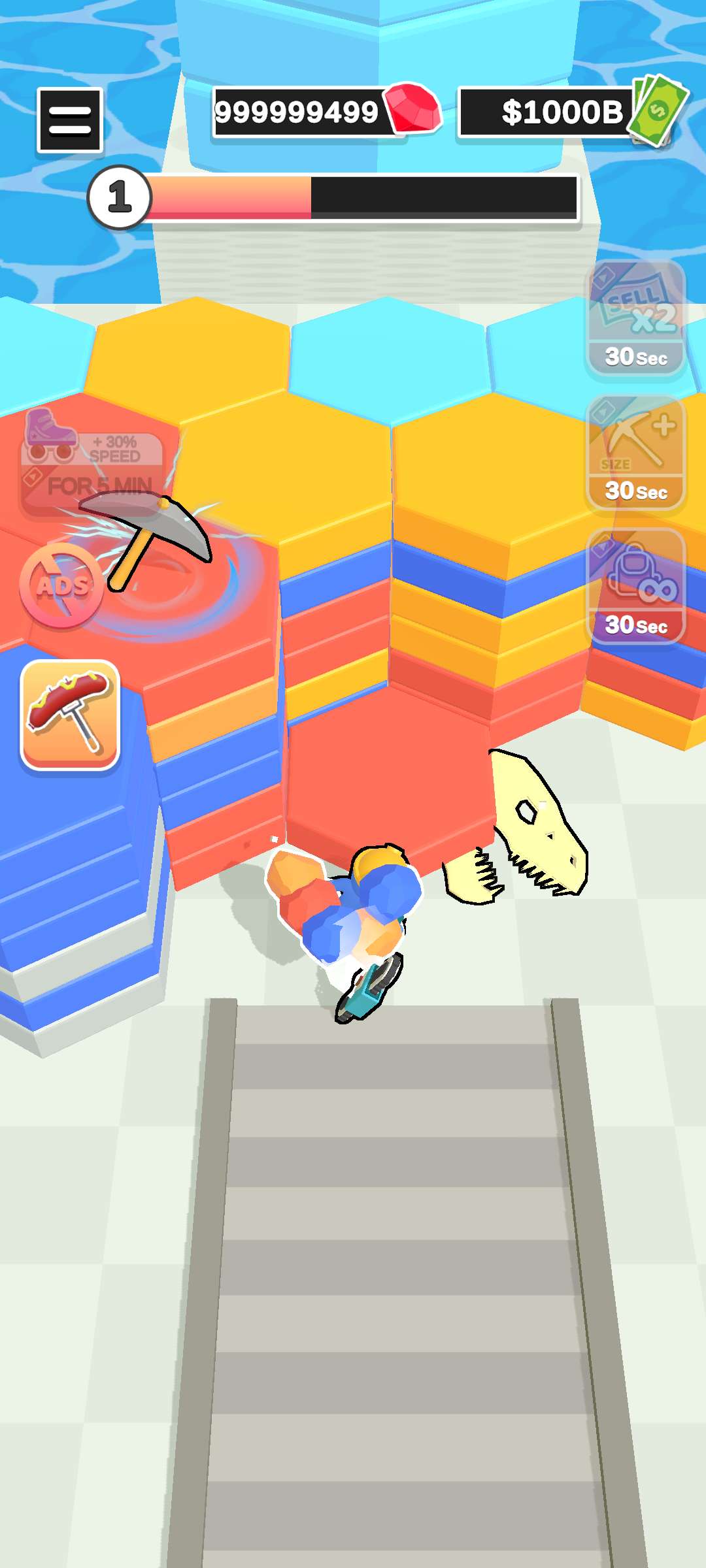Open the hamburger menu
706x1568 pixels.
(x=70, y=120)
